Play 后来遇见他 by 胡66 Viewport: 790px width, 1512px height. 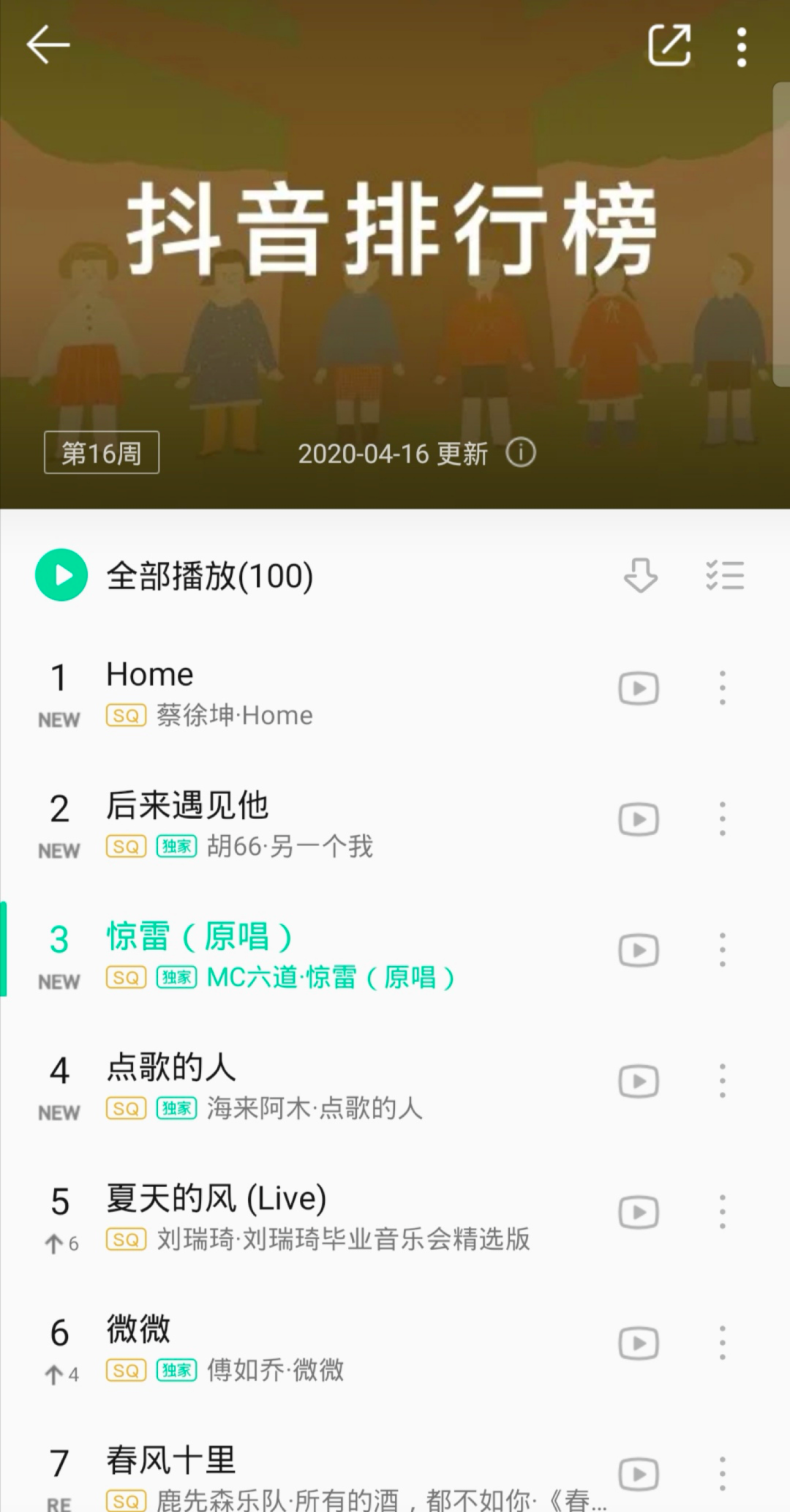coord(293,822)
